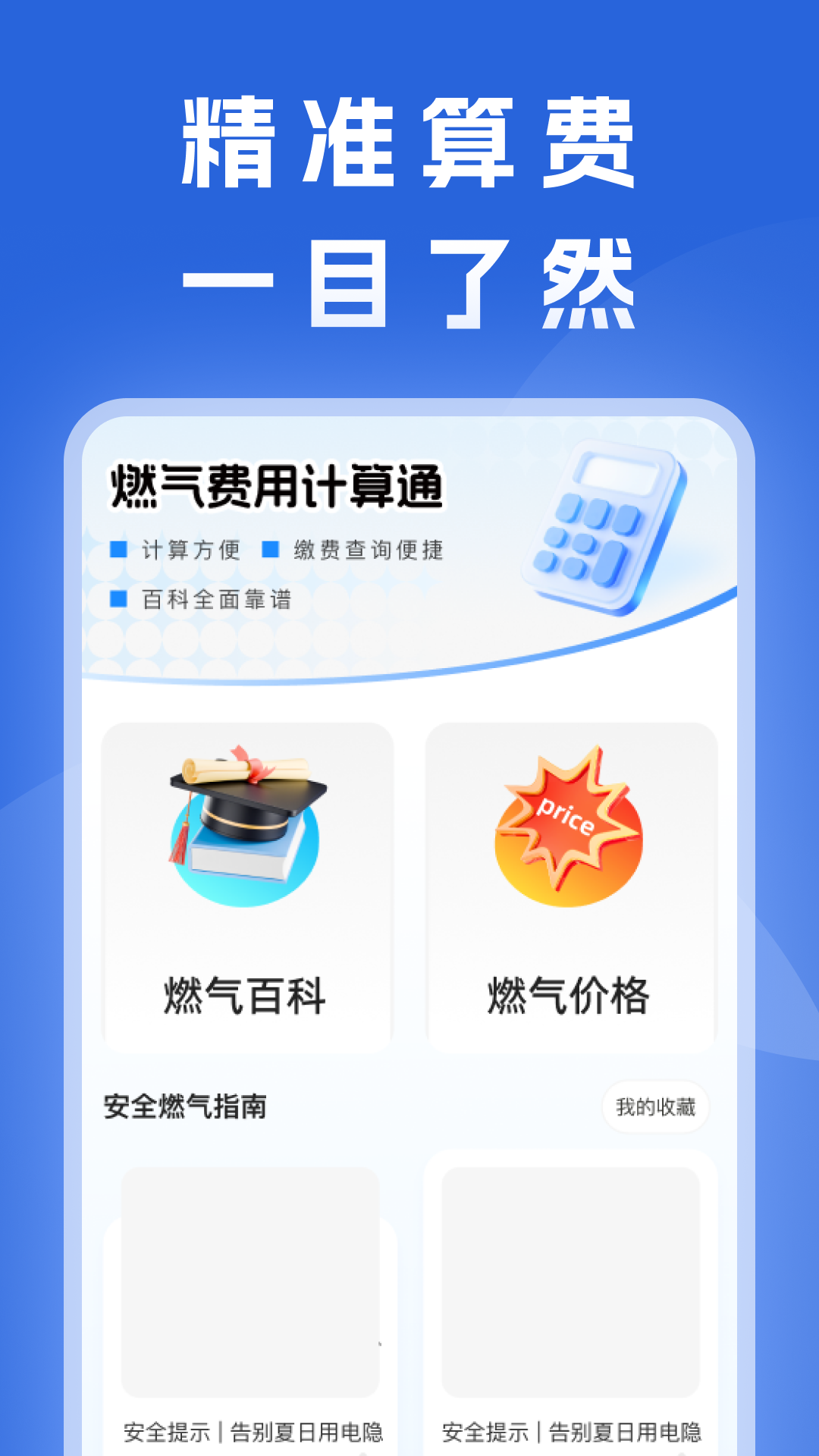Screen dimensions: 819x1456
Task: Click the blue square bullet beside 百科全面靠谱
Action: (118, 599)
